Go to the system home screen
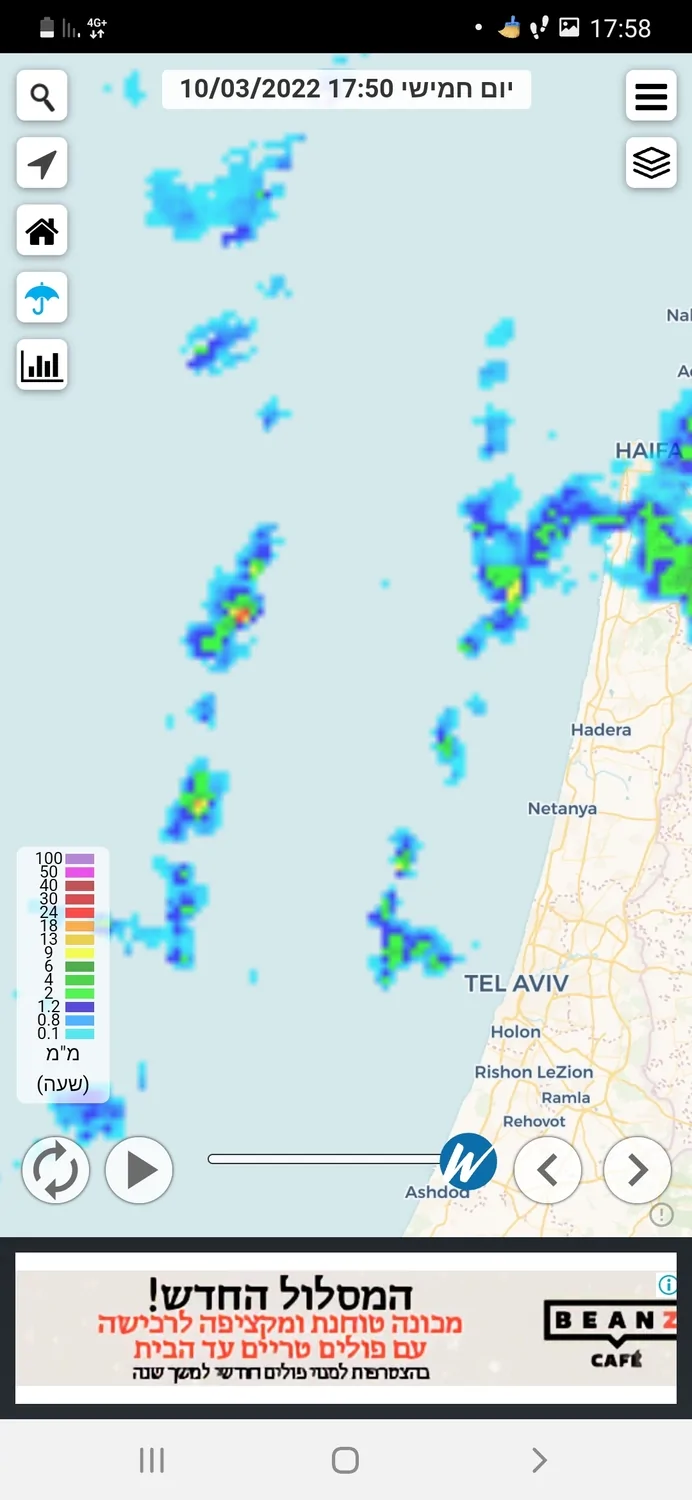The height and width of the screenshot is (1500, 692). point(345,1460)
